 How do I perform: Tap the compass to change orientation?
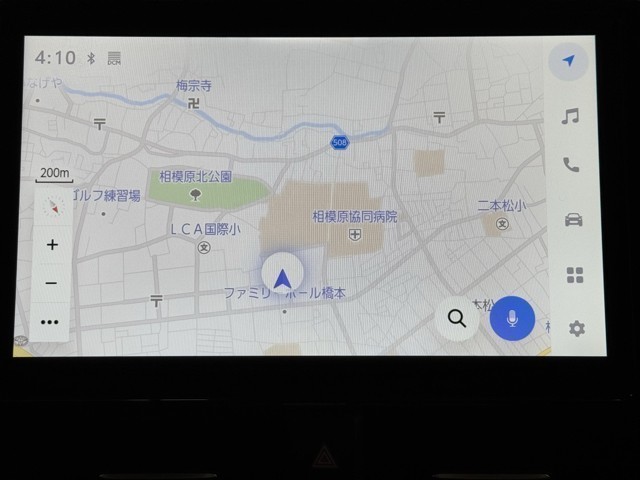(x=52, y=208)
